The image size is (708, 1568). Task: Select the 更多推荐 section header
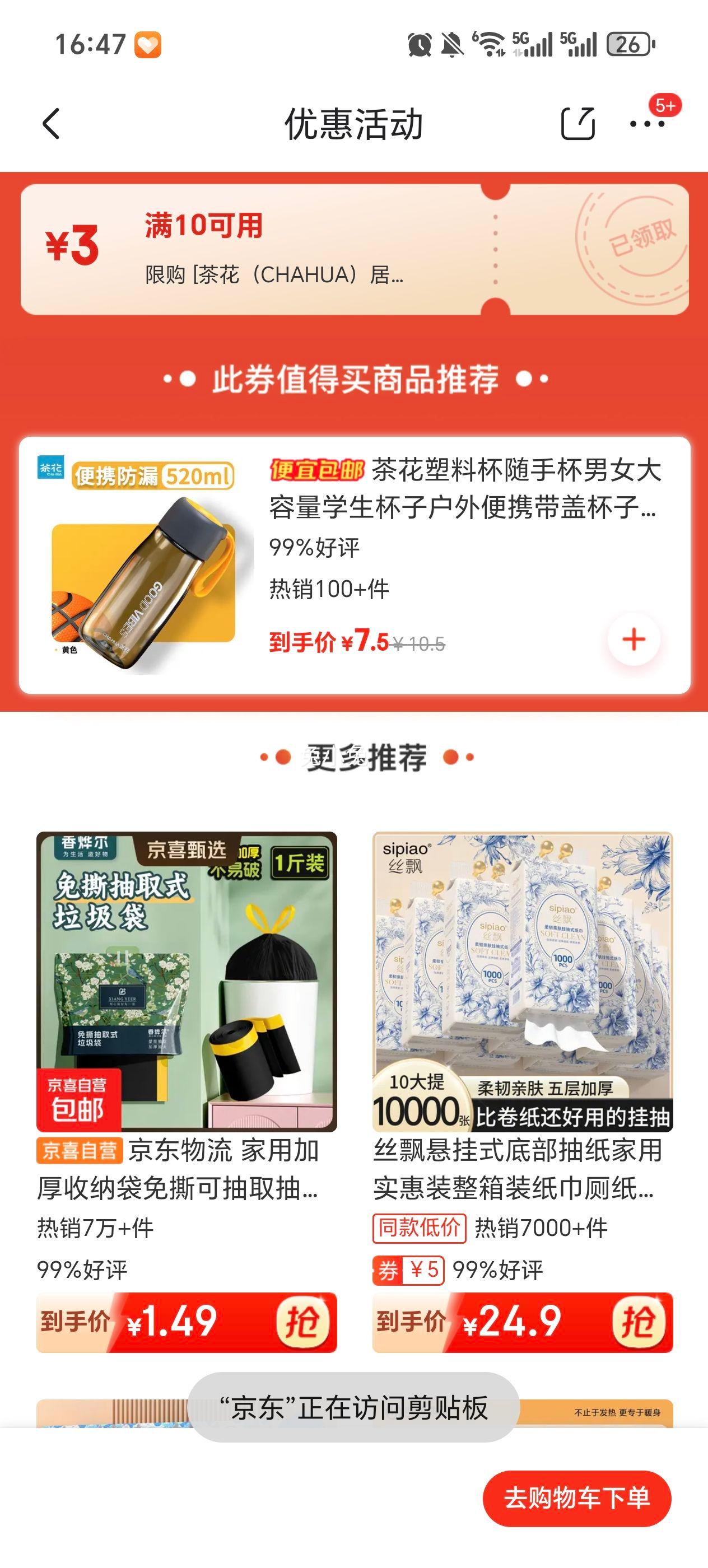click(355, 759)
